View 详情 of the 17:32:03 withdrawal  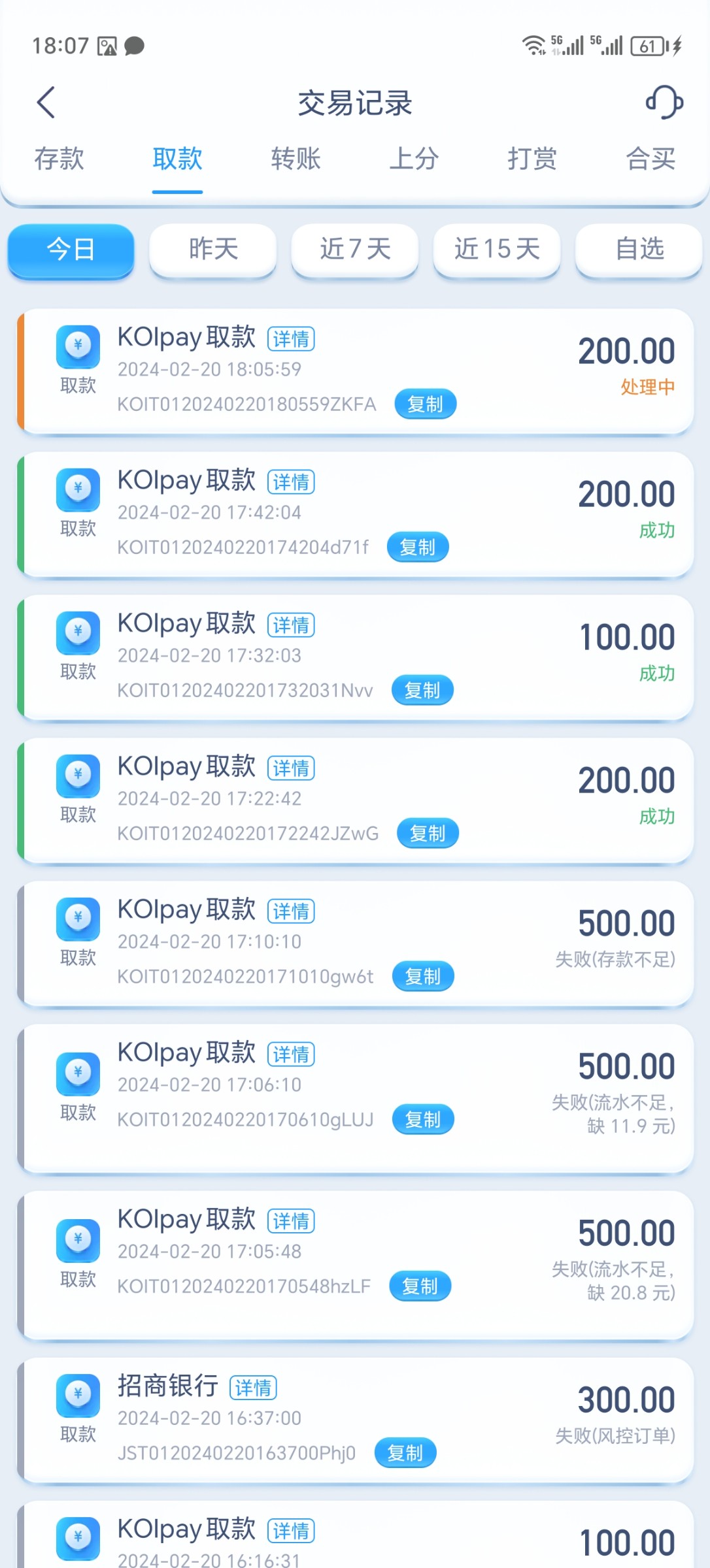pos(291,625)
